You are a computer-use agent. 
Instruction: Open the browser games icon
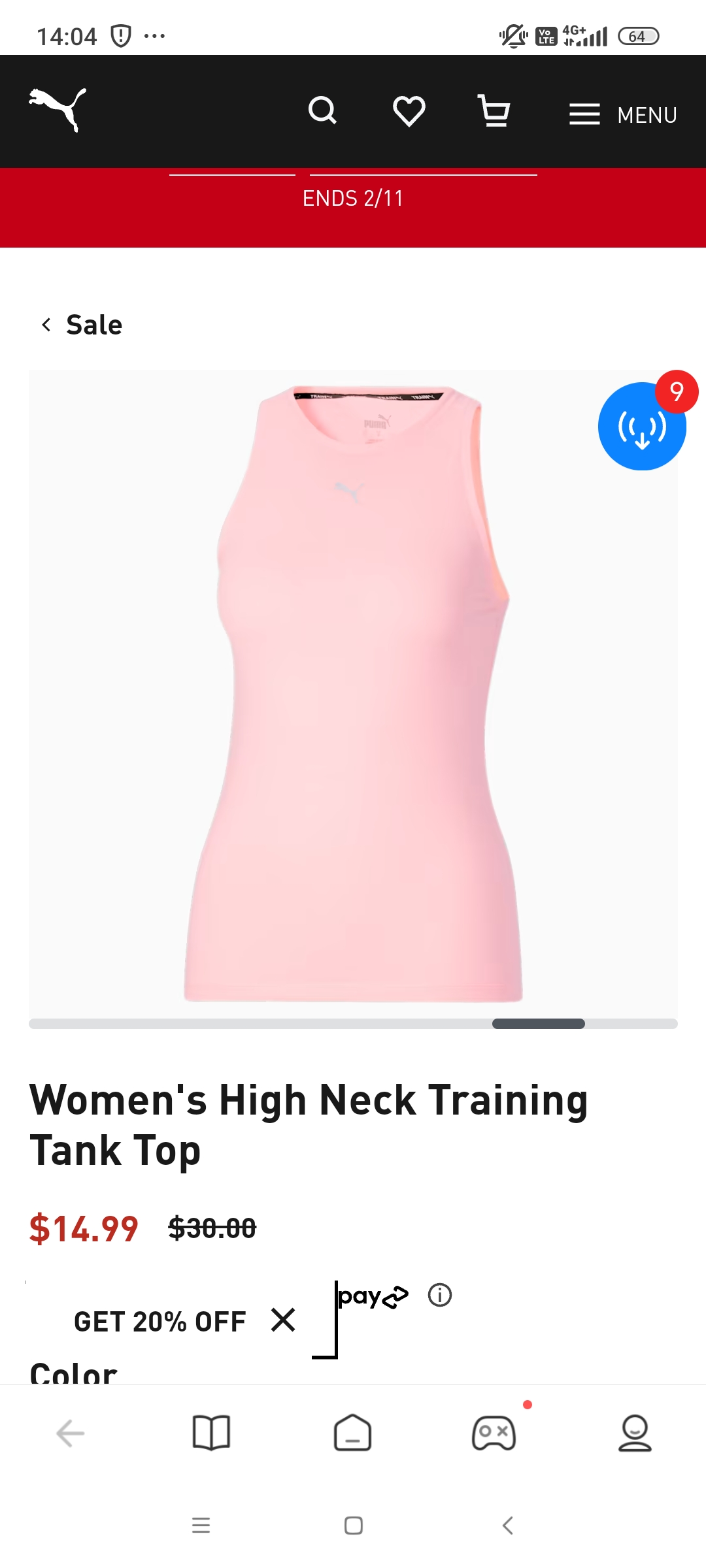[x=494, y=1433]
